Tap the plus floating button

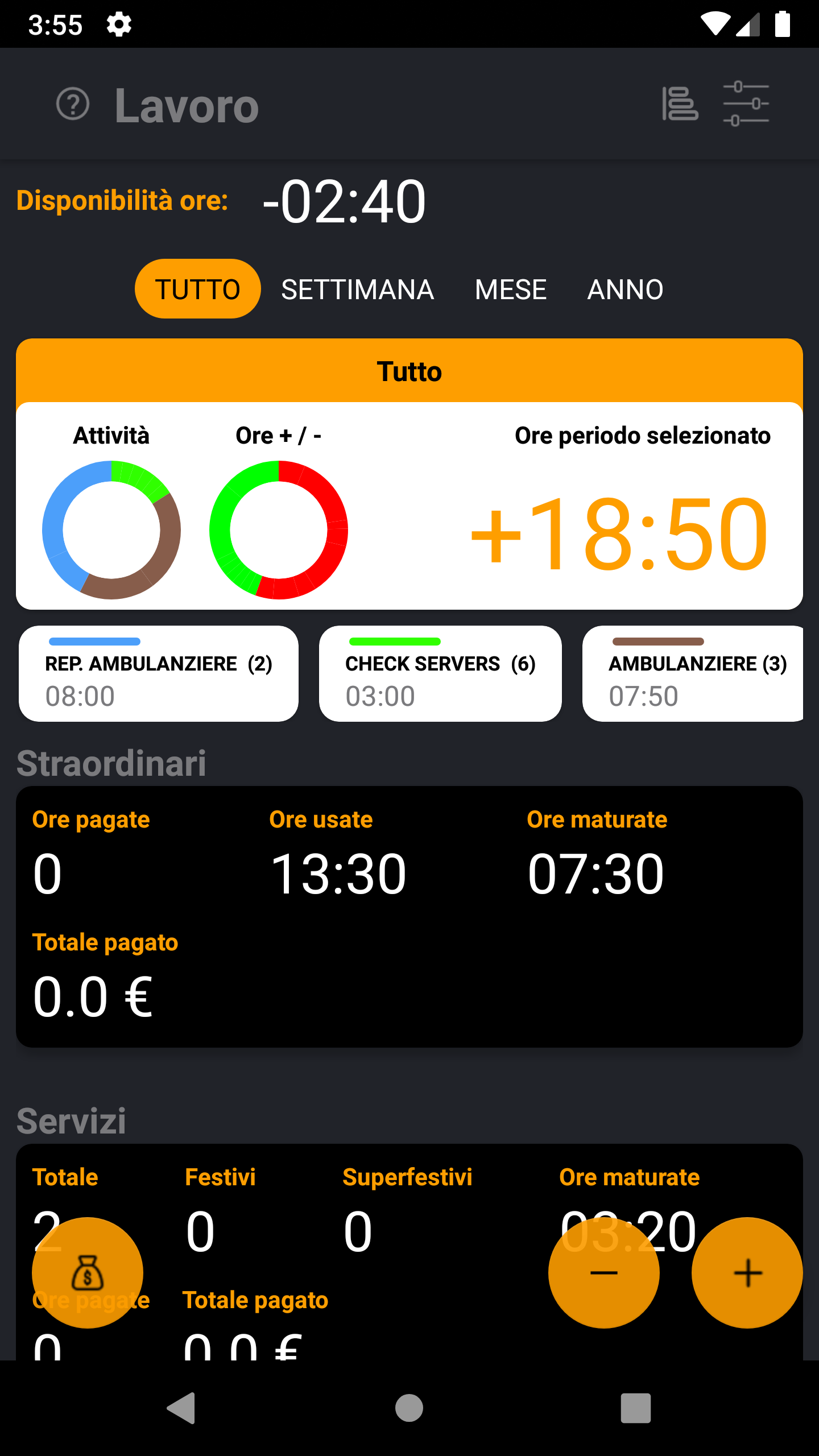tap(747, 1273)
